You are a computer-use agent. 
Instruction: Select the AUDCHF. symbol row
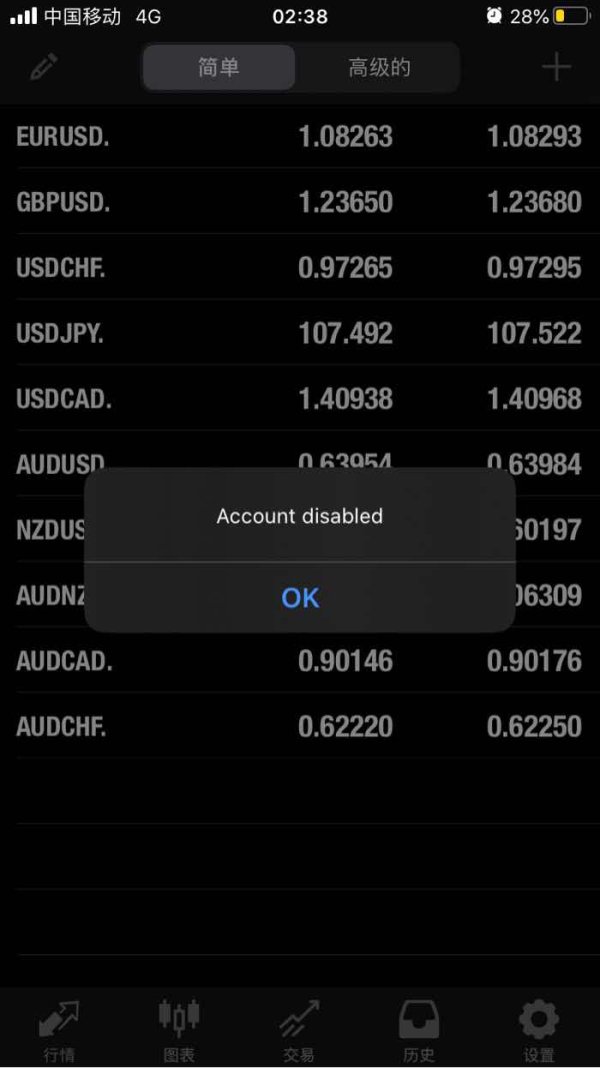pyautogui.click(x=300, y=727)
